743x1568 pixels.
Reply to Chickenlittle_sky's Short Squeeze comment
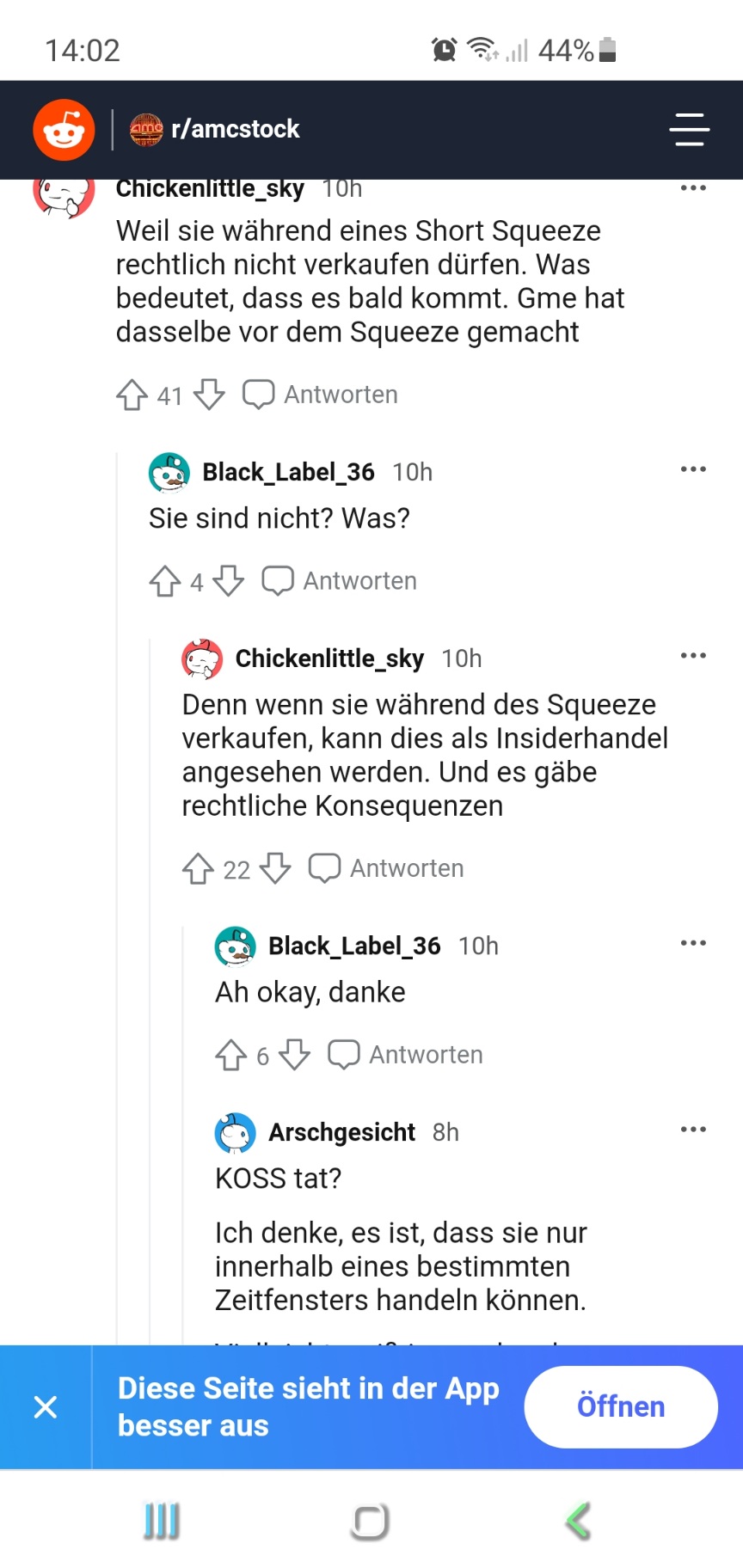[x=321, y=395]
